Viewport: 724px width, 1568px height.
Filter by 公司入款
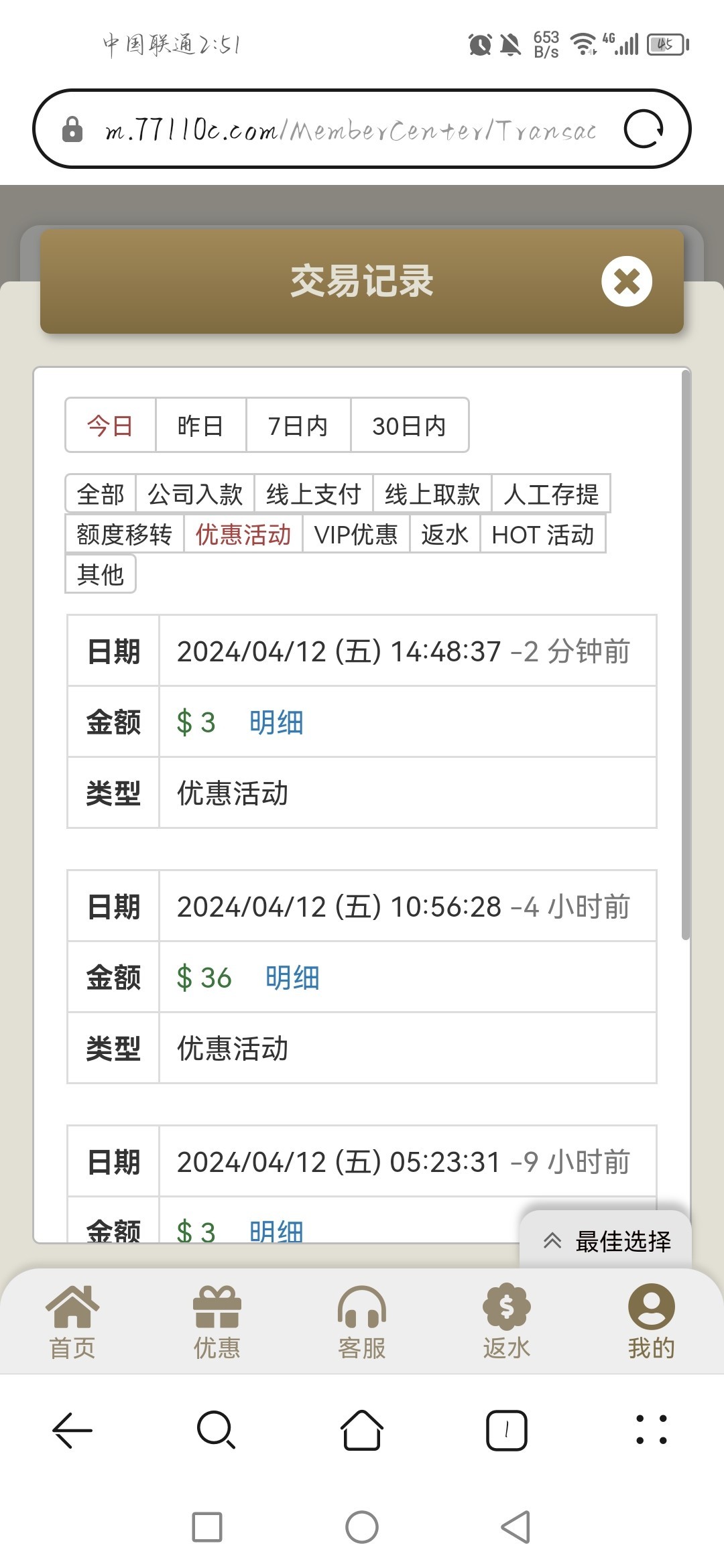(x=195, y=495)
